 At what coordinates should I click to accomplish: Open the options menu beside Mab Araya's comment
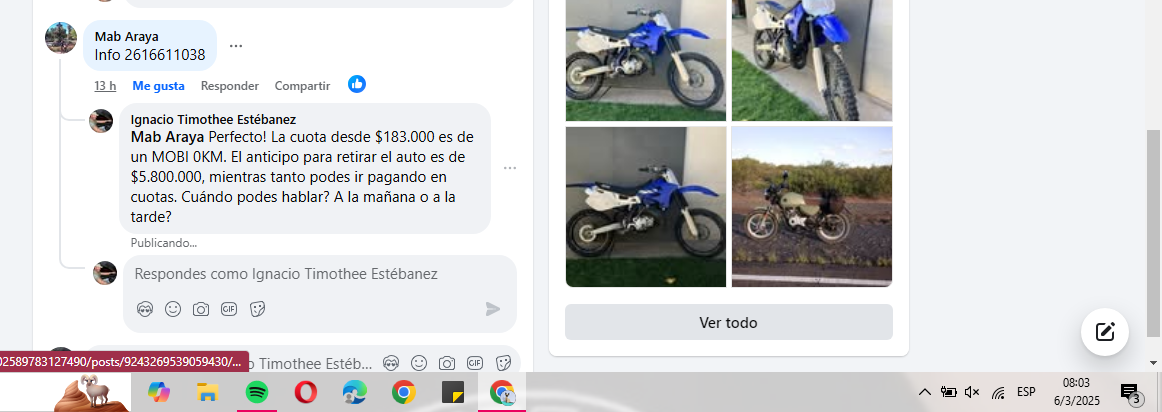(236, 46)
